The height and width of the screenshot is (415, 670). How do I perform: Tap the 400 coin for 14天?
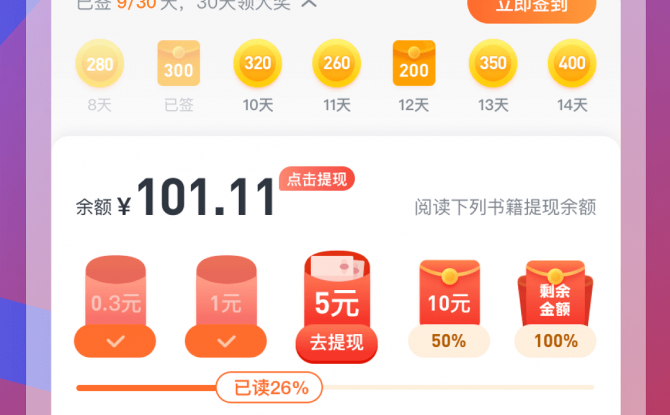point(572,65)
